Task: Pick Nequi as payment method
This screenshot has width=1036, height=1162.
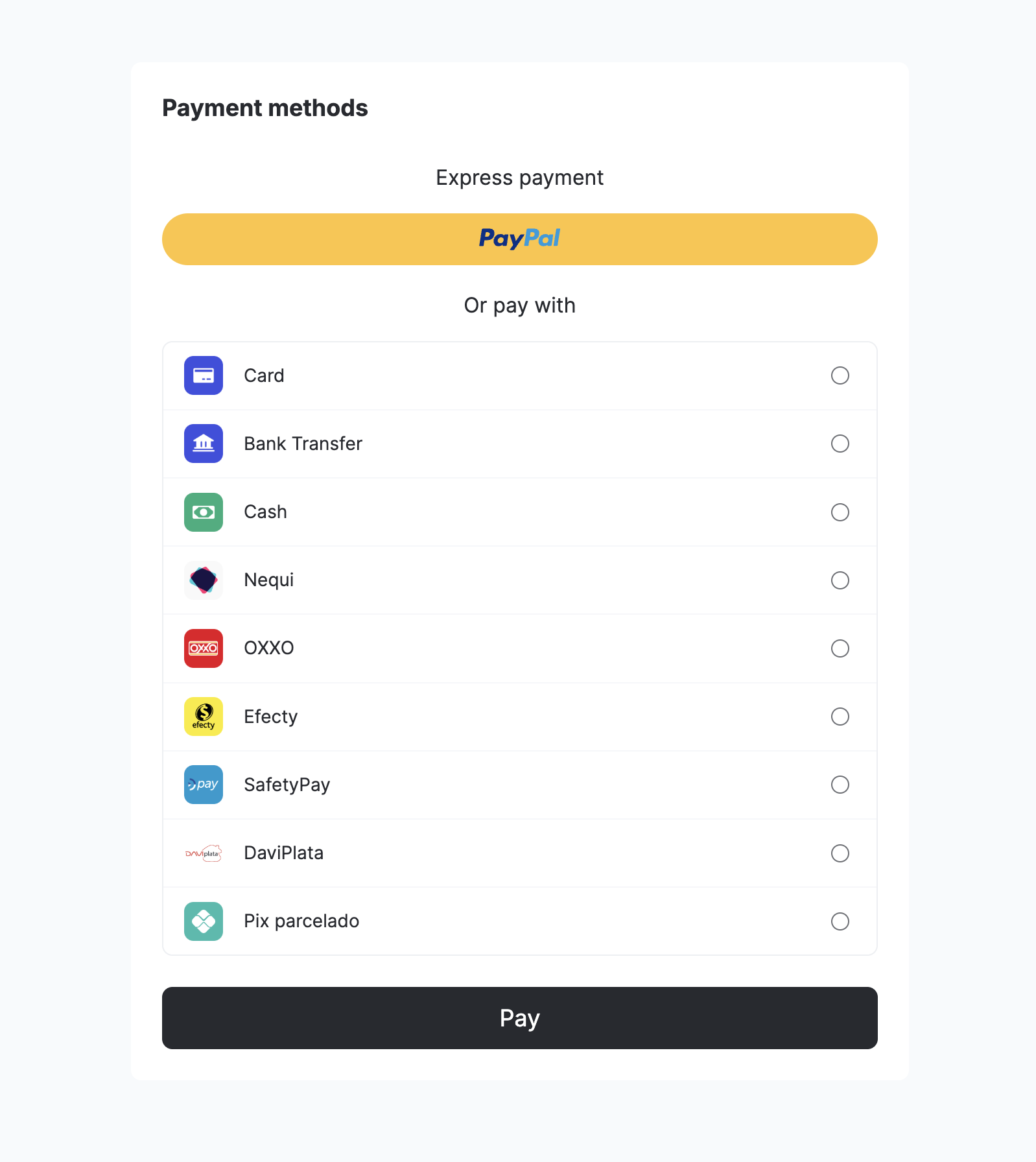Action: 840,580
